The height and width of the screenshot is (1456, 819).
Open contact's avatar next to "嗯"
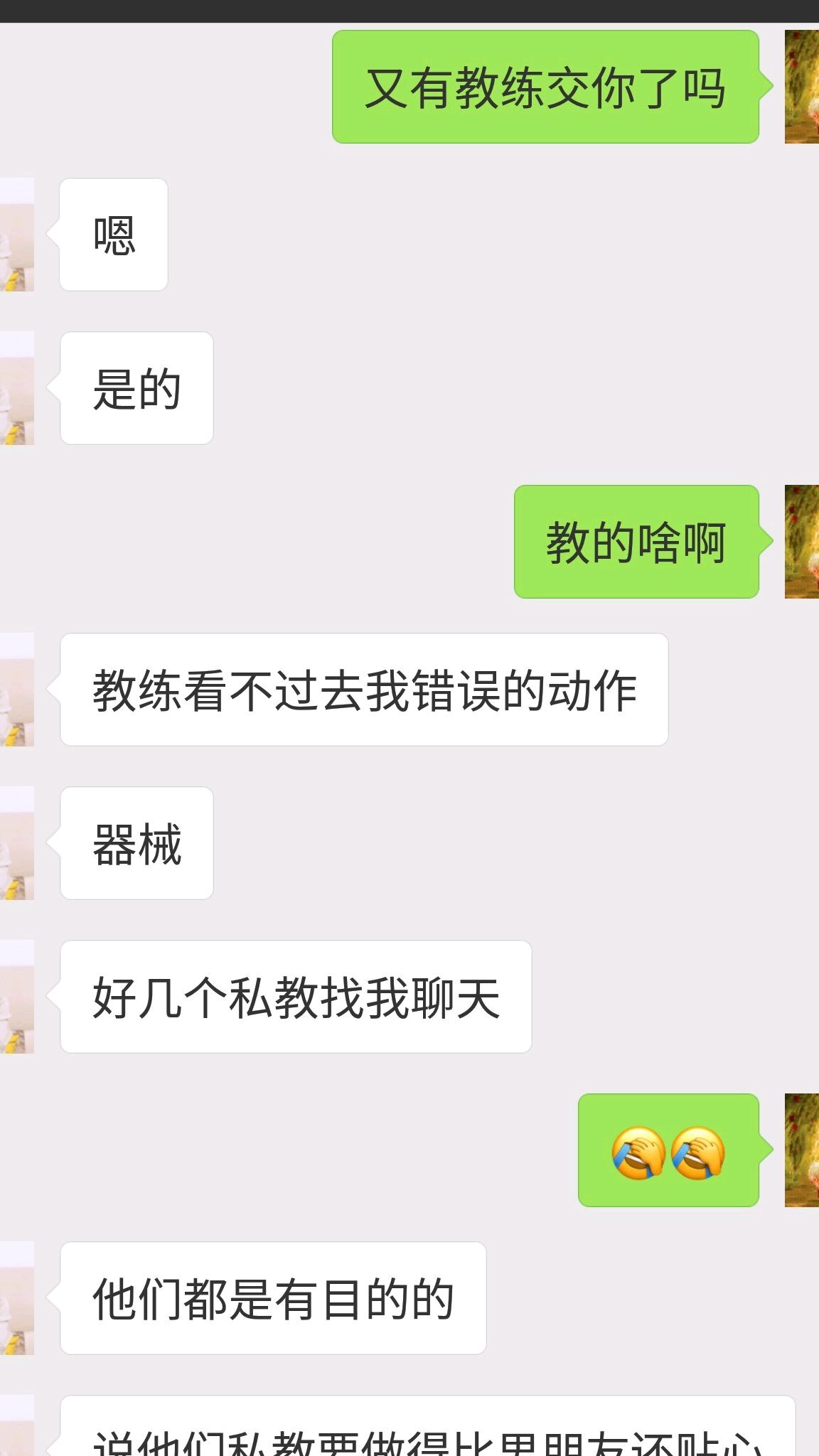(17, 235)
